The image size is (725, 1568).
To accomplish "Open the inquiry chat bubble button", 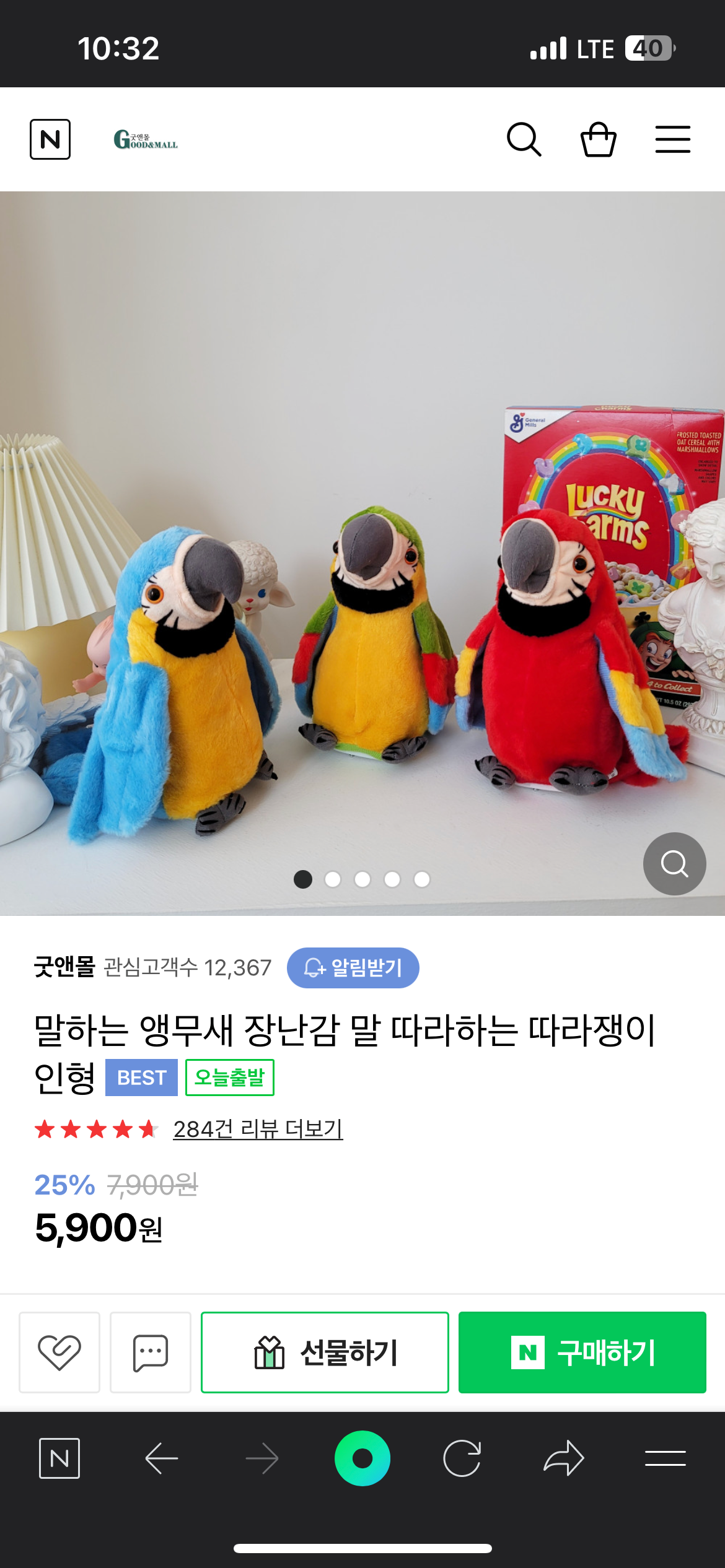I will [x=151, y=1352].
